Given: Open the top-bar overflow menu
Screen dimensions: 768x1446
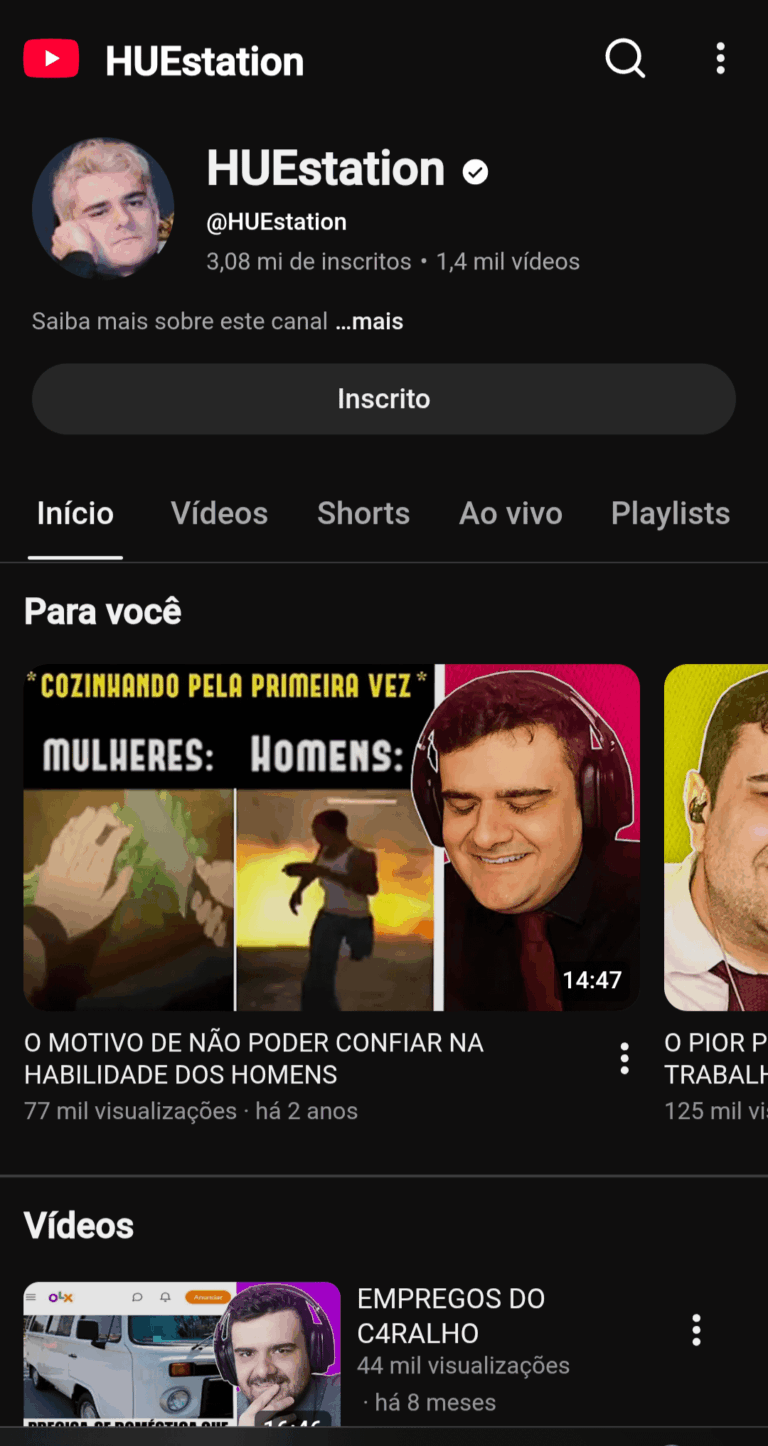Looking at the screenshot, I should 720,59.
